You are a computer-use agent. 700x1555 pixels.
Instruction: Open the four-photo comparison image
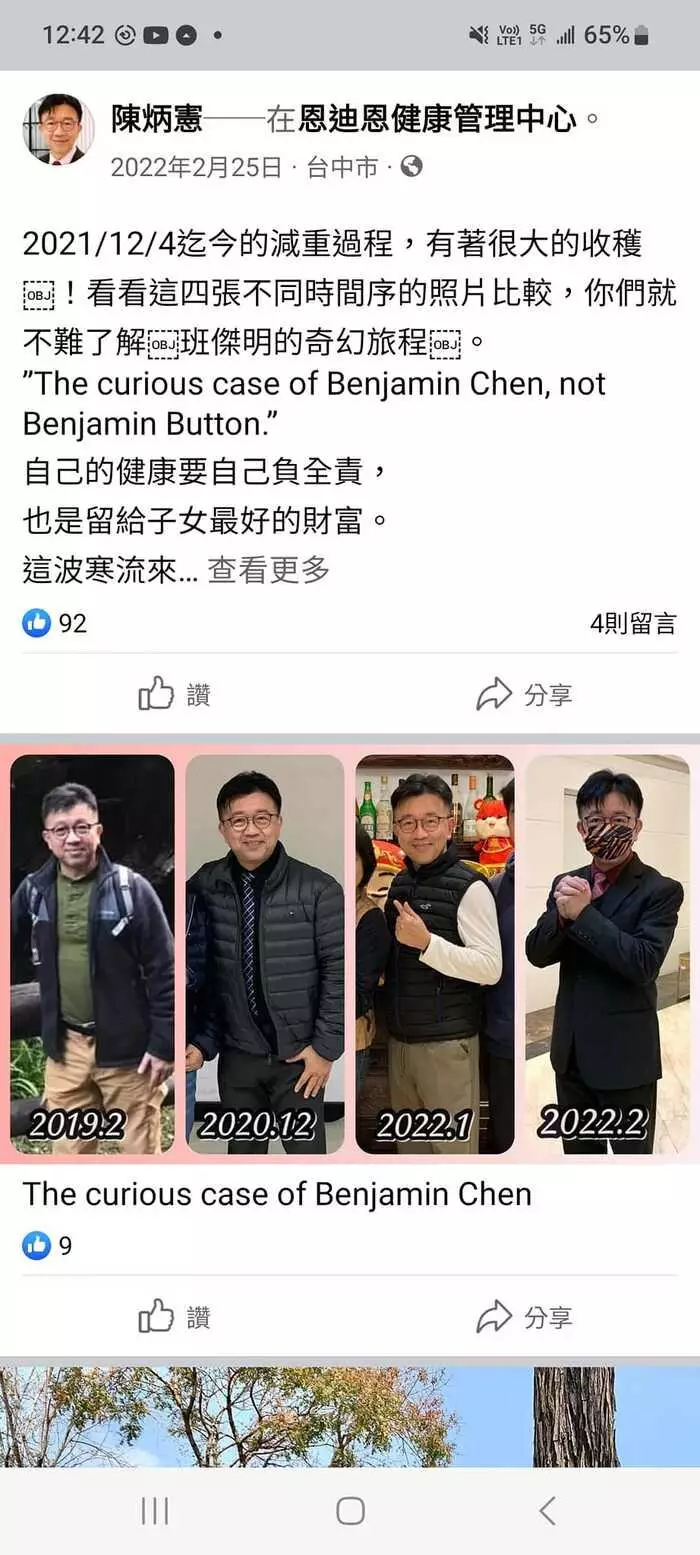click(x=350, y=953)
